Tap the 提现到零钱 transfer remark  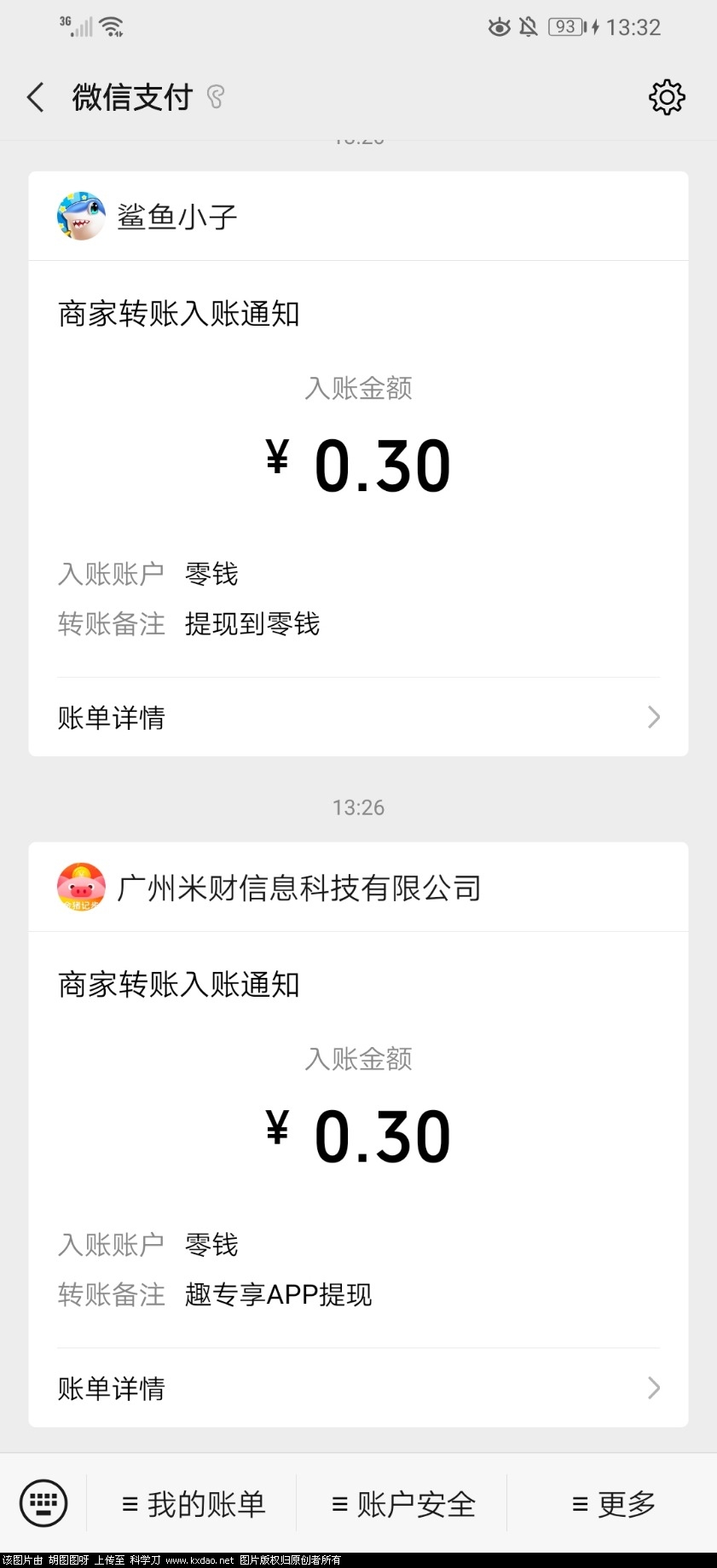252,624
